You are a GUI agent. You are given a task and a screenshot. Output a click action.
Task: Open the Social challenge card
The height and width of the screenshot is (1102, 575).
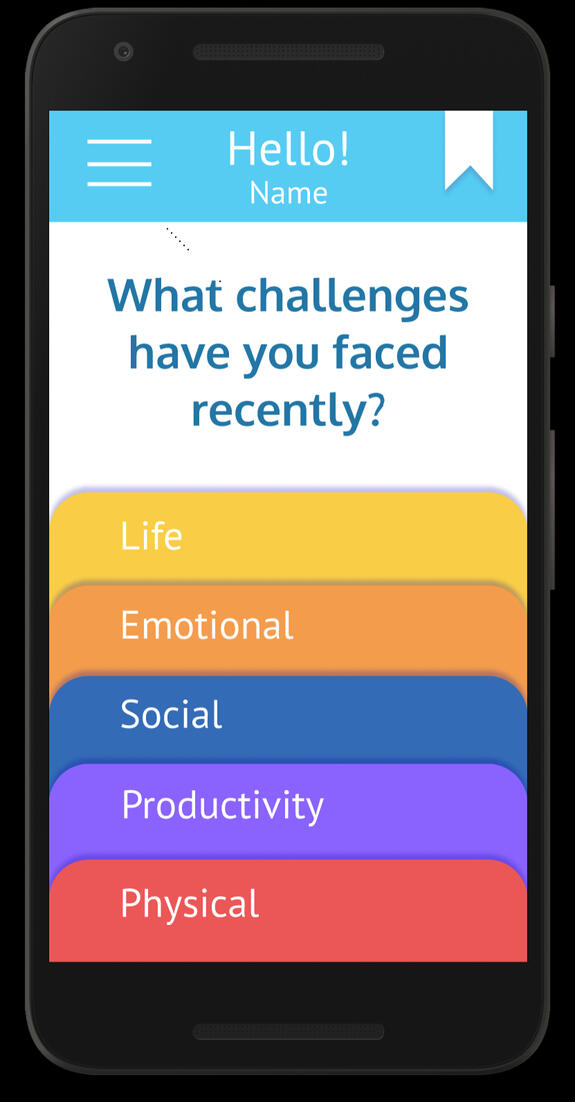pyautogui.click(x=288, y=718)
